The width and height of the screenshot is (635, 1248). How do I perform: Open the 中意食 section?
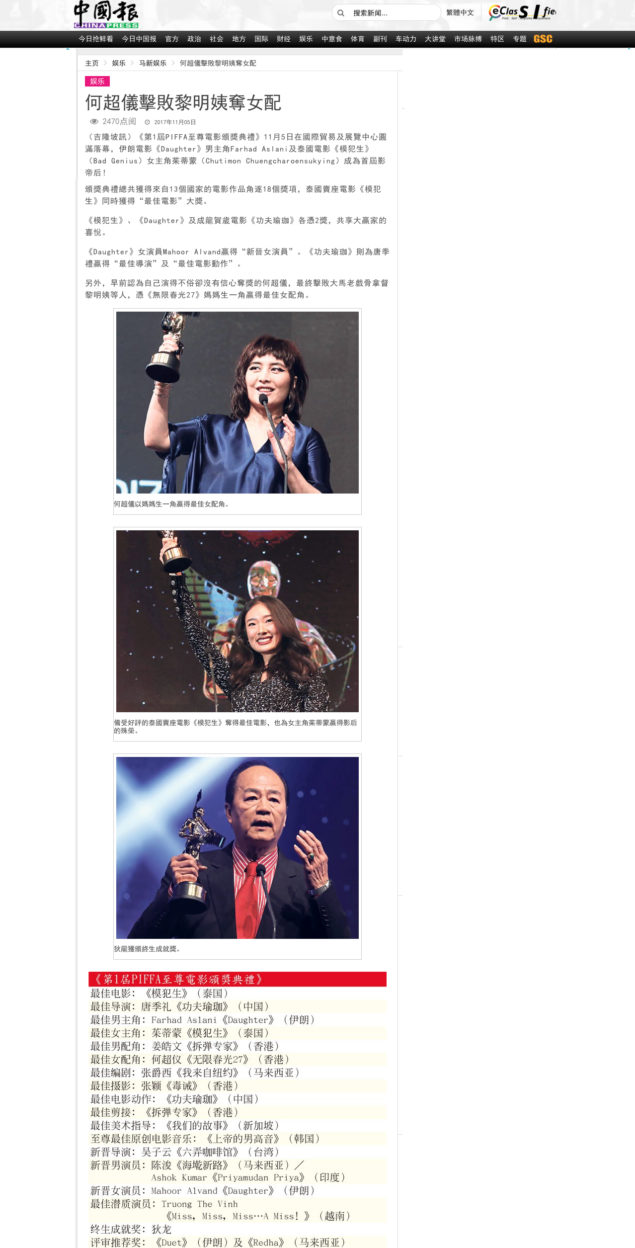coord(332,39)
